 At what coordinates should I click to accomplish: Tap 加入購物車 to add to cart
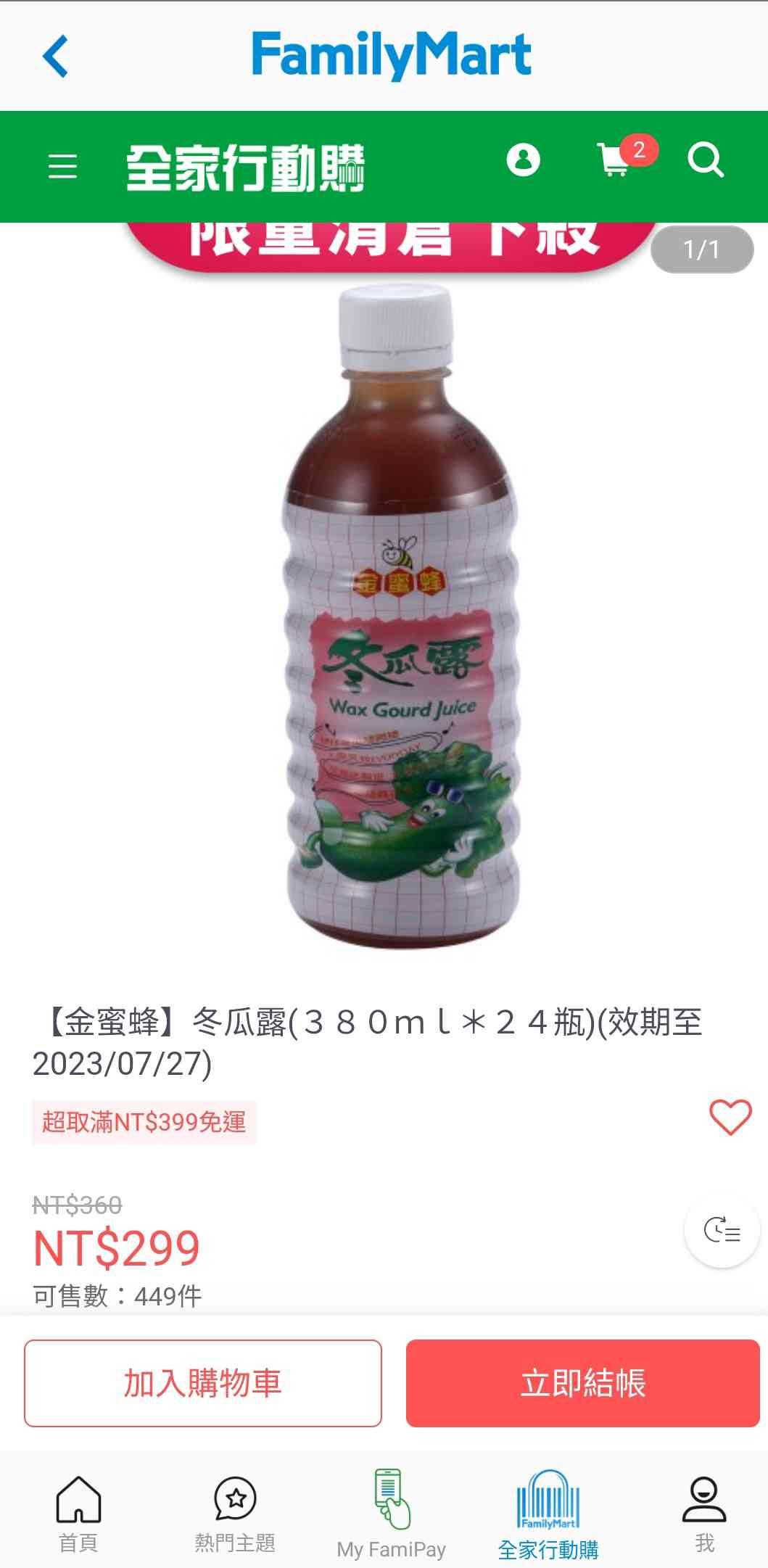[203, 1383]
